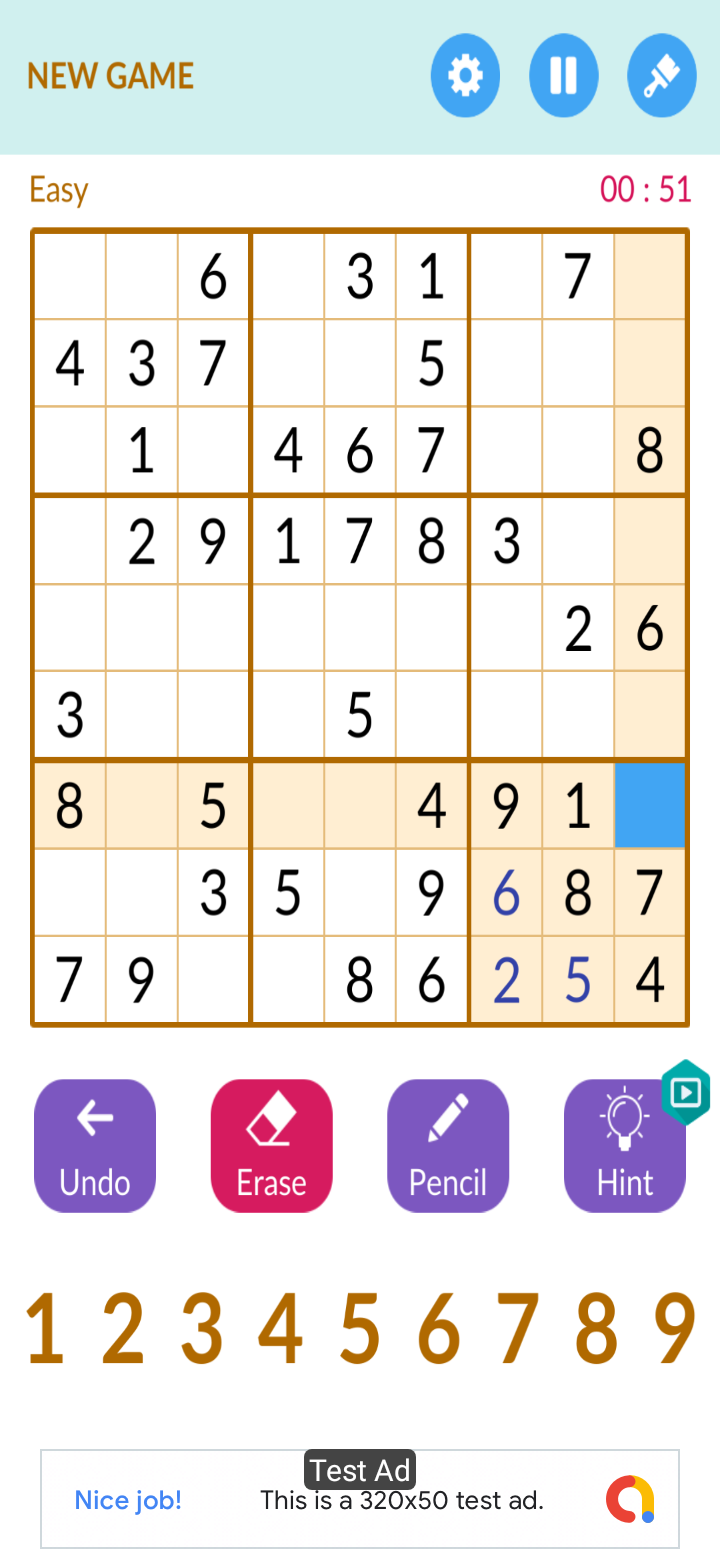Open the paintbrush theme option
Image resolution: width=720 pixels, height=1549 pixels.
pyautogui.click(x=661, y=76)
